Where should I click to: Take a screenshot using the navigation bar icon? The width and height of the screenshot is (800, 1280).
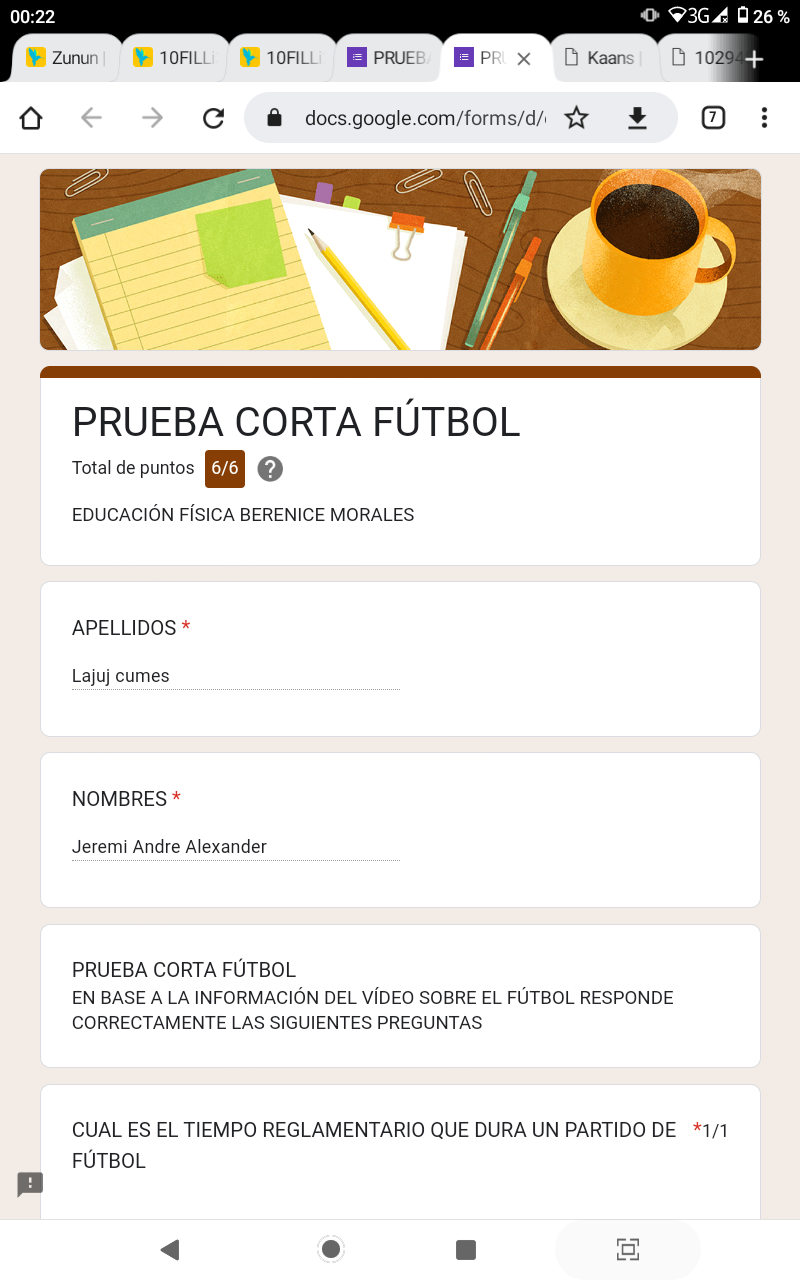pyautogui.click(x=627, y=1249)
